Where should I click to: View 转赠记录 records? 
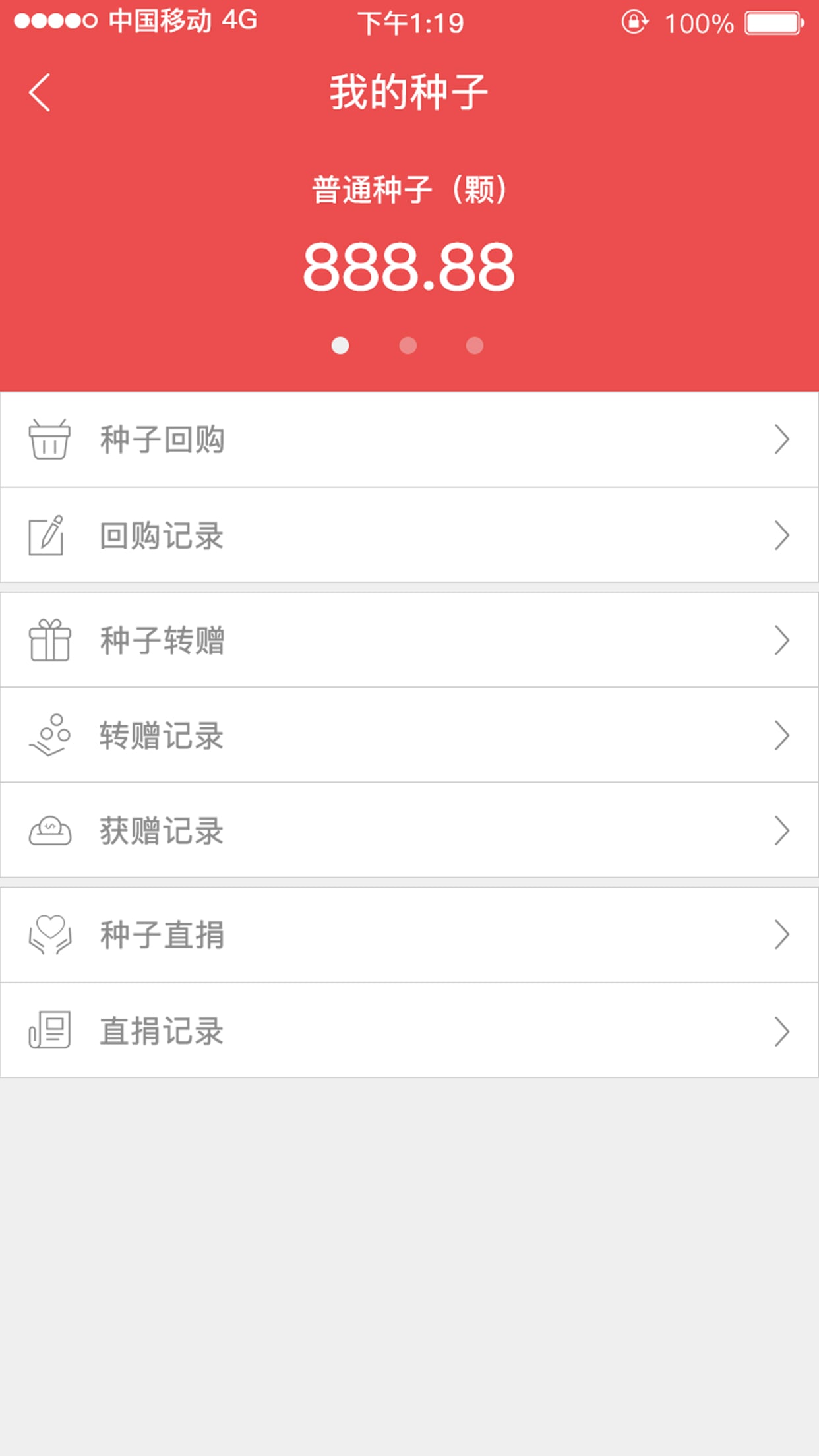coord(409,735)
